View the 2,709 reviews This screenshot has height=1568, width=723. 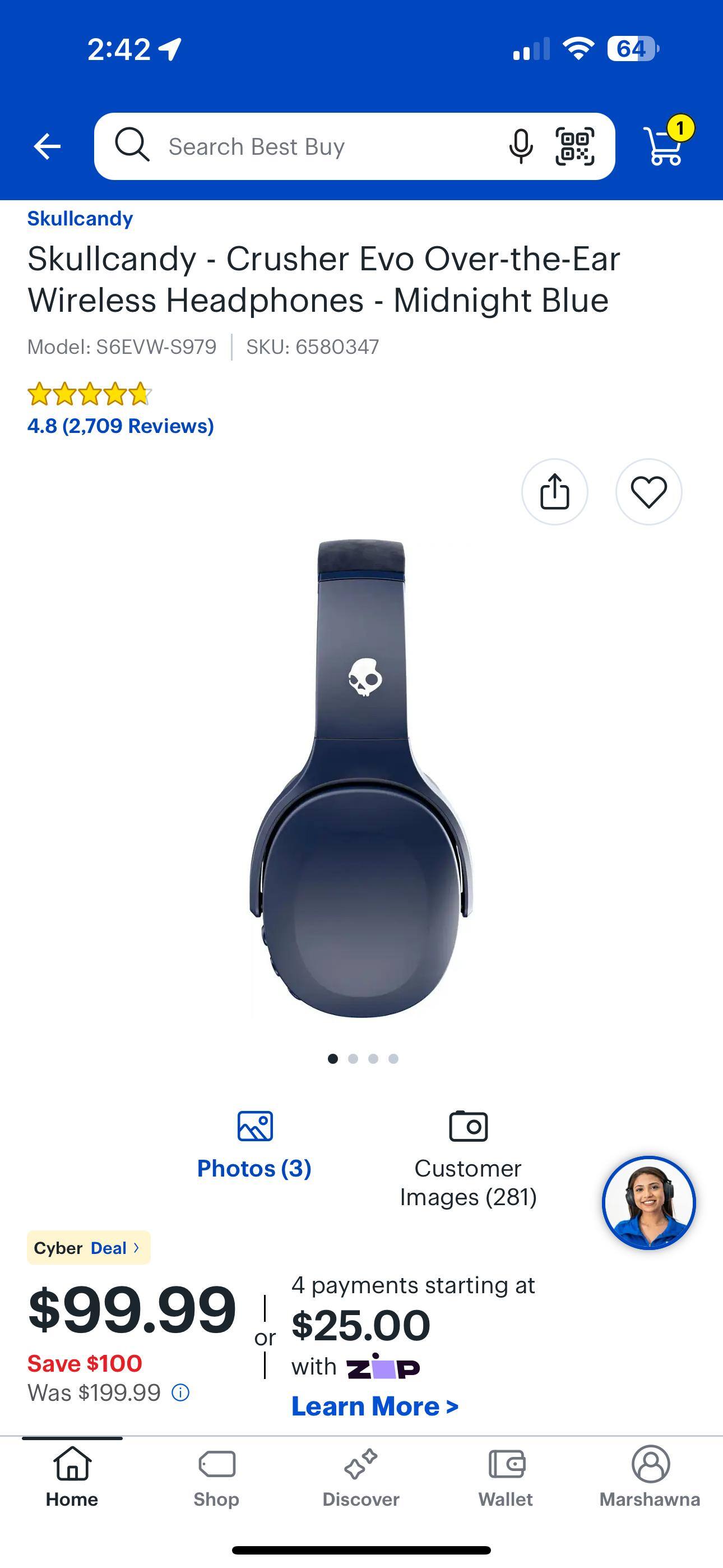121,426
